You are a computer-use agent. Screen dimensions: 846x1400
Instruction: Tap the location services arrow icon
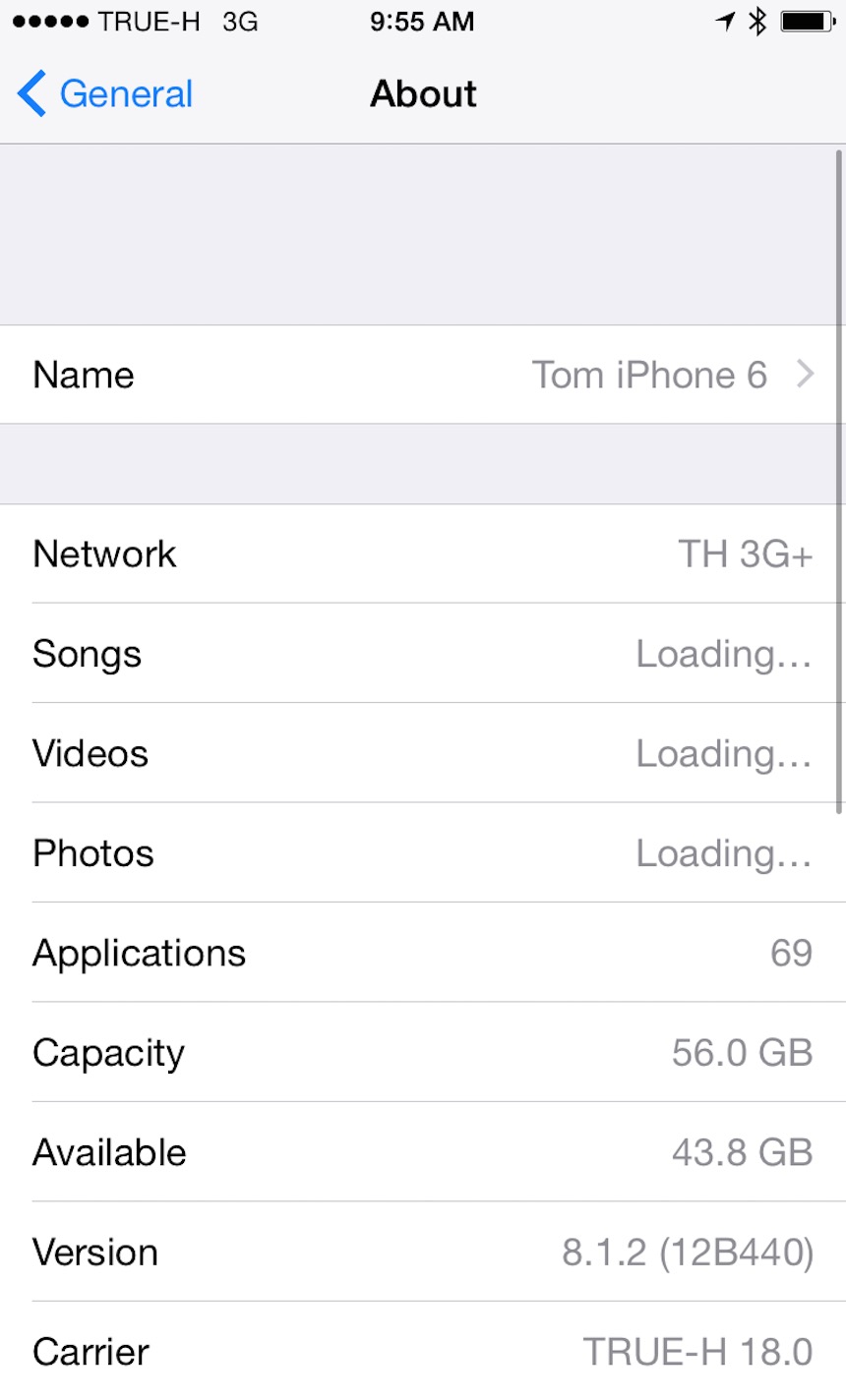[725, 21]
